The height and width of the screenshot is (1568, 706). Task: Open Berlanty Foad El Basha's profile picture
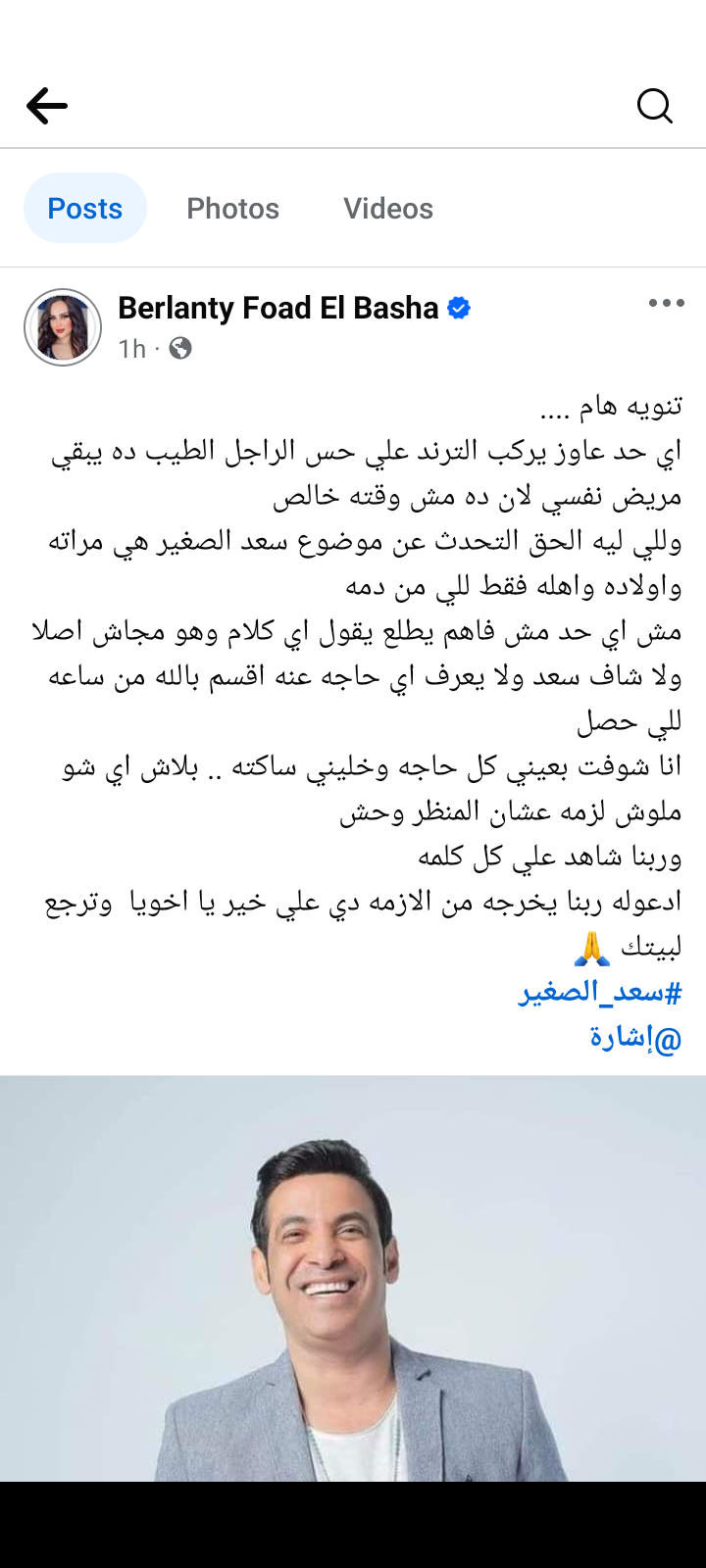pos(63,327)
